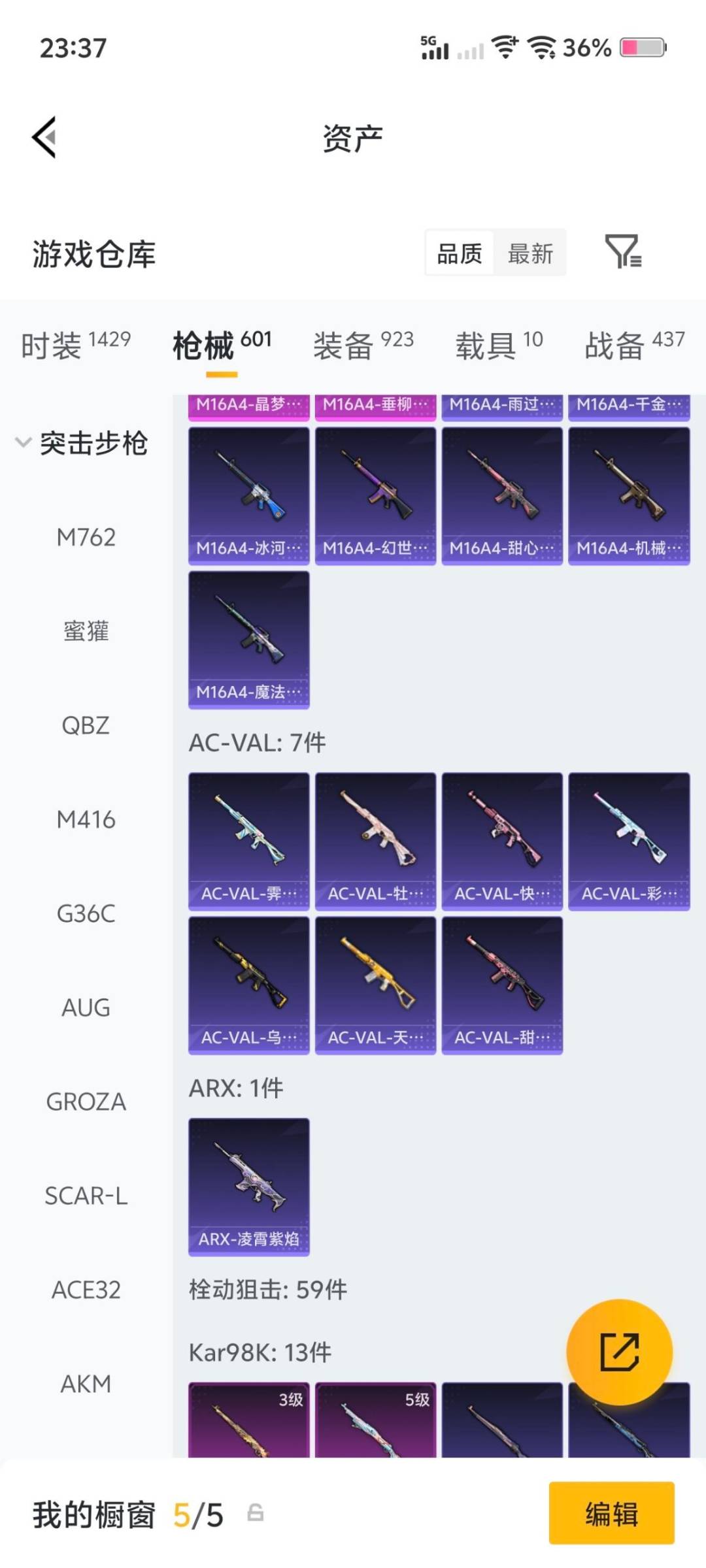
Task: Choose GROZA in the left sidebar
Action: pos(86,1102)
